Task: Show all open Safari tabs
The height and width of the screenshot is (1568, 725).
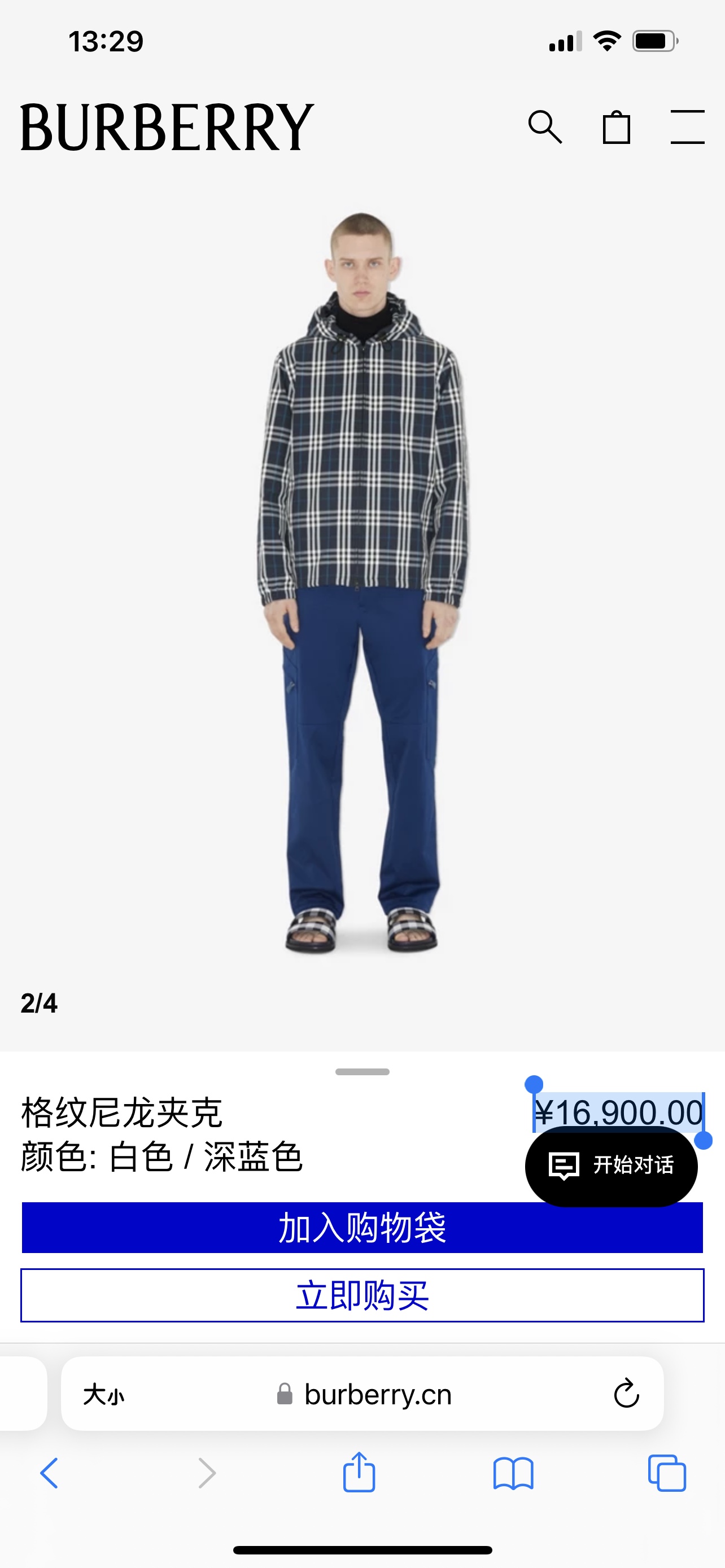Action: 667,1473
